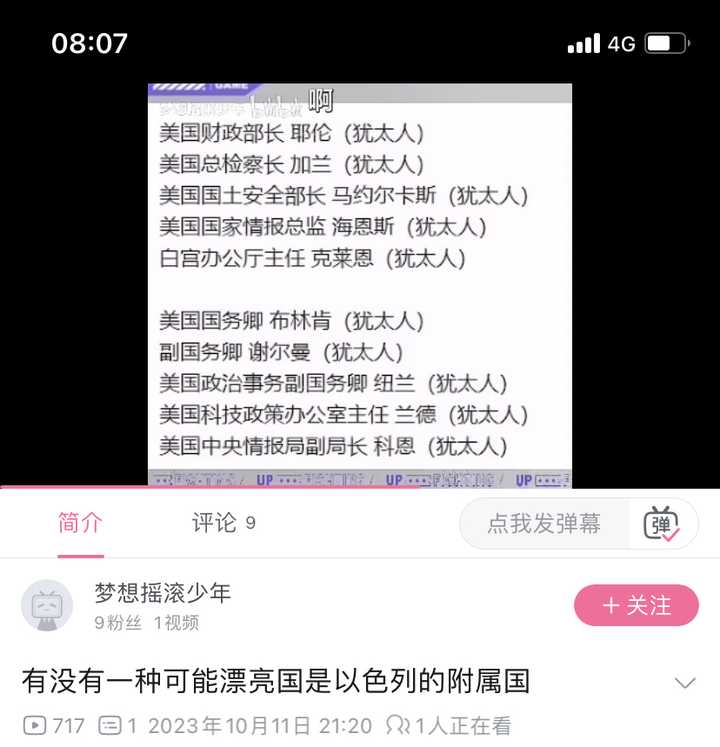720x747 pixels.
Task: Tap 点我发弹幕 input field
Action: [544, 523]
